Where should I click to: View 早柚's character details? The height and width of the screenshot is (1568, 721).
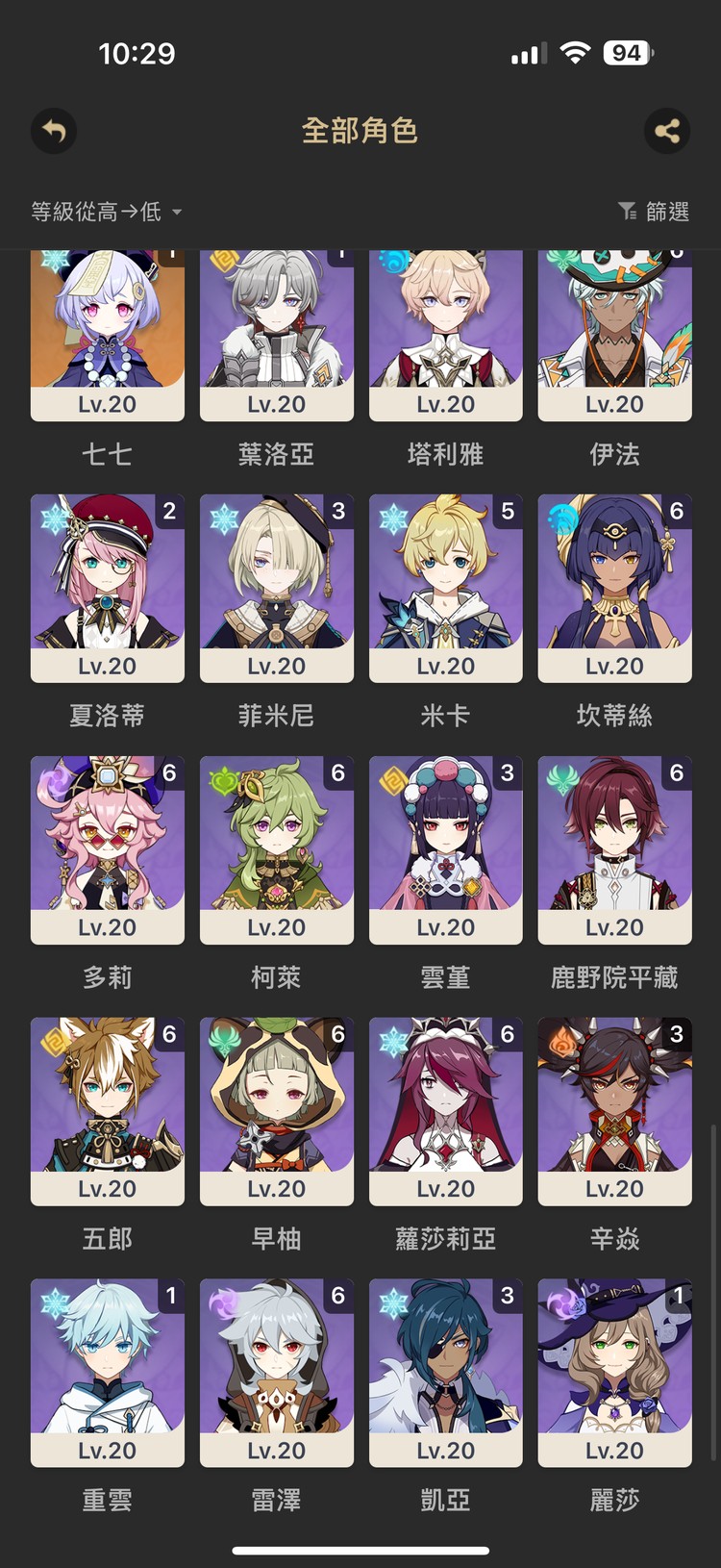coord(276,1106)
